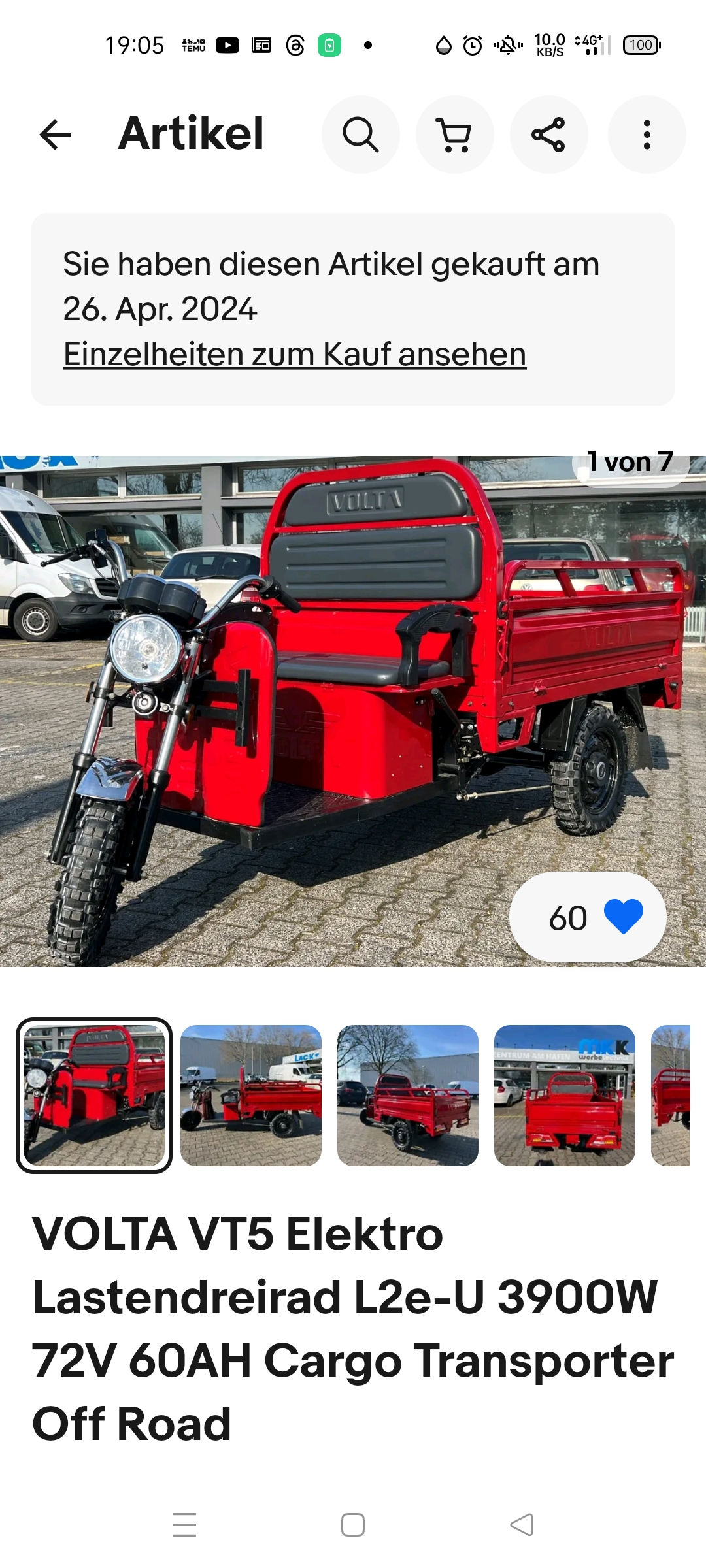
Task: Tap the system home button
Action: 353,1525
